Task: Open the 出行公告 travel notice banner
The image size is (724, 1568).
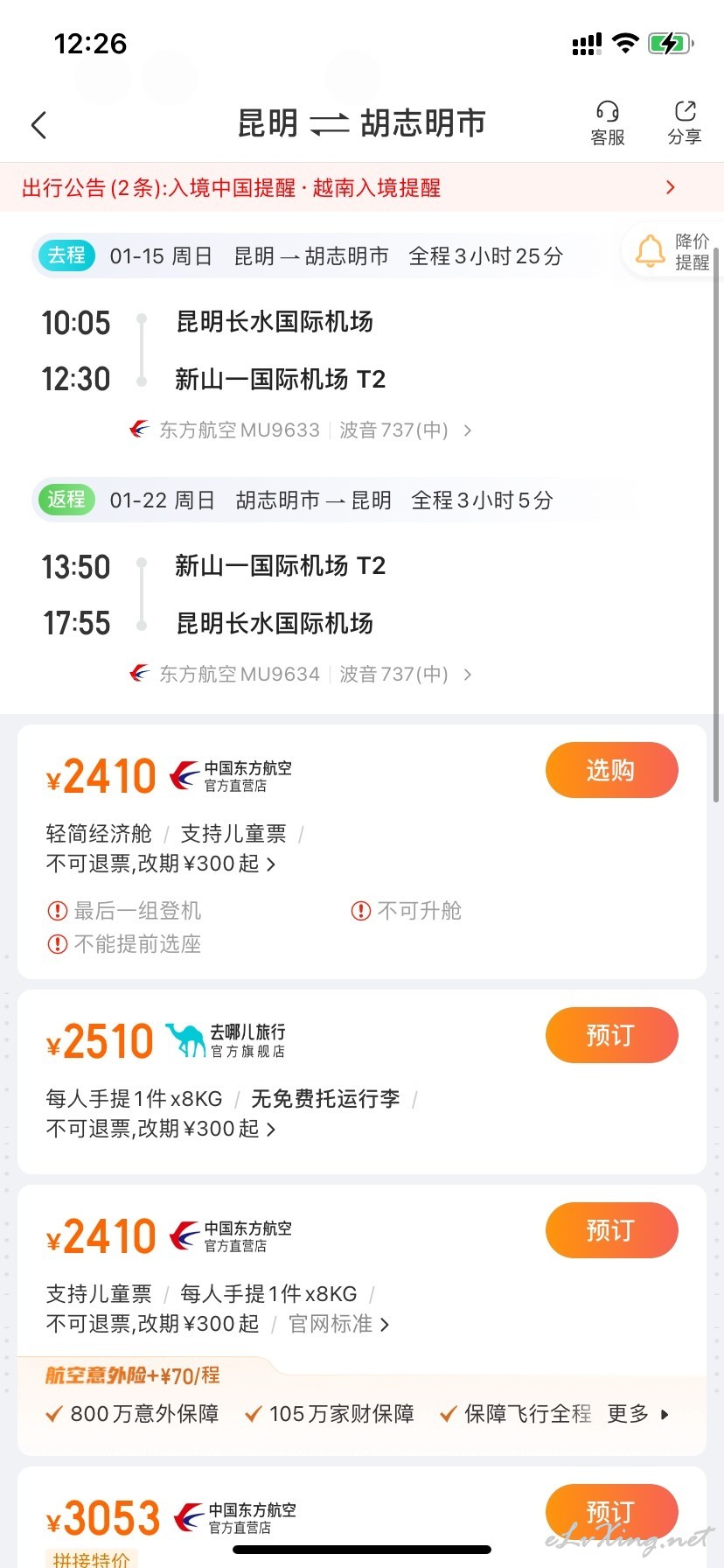Action: pos(362,187)
